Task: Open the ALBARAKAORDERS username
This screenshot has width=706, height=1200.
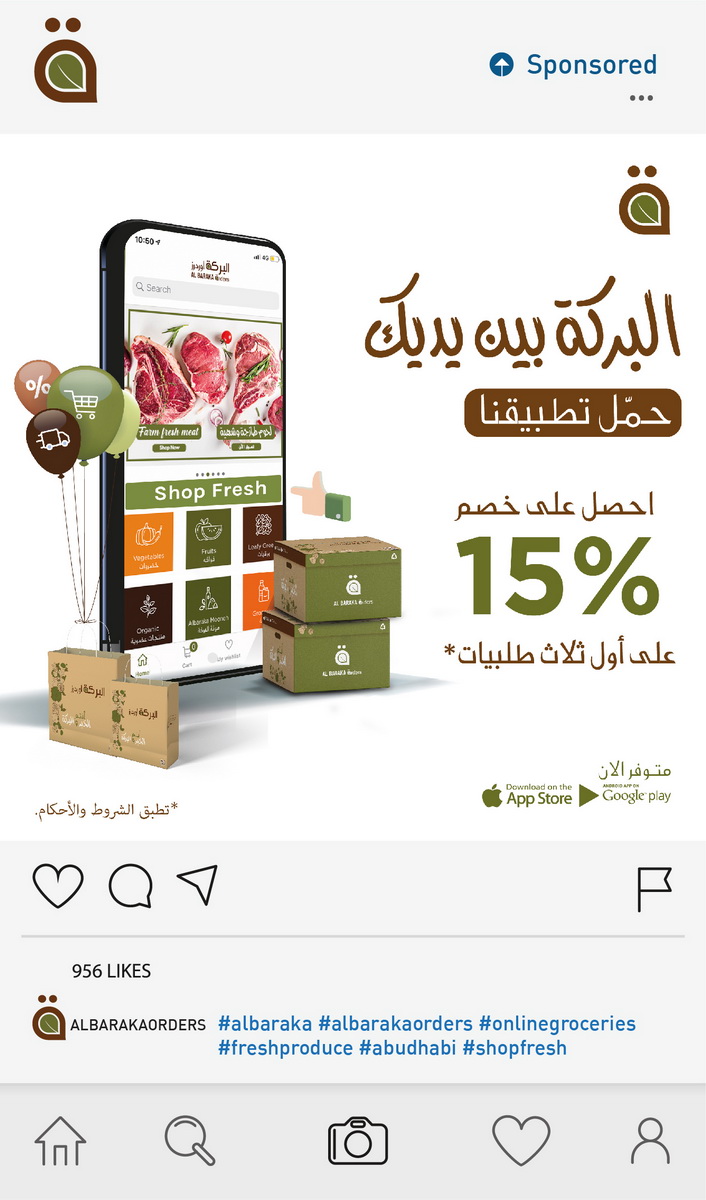Action: (x=138, y=1025)
